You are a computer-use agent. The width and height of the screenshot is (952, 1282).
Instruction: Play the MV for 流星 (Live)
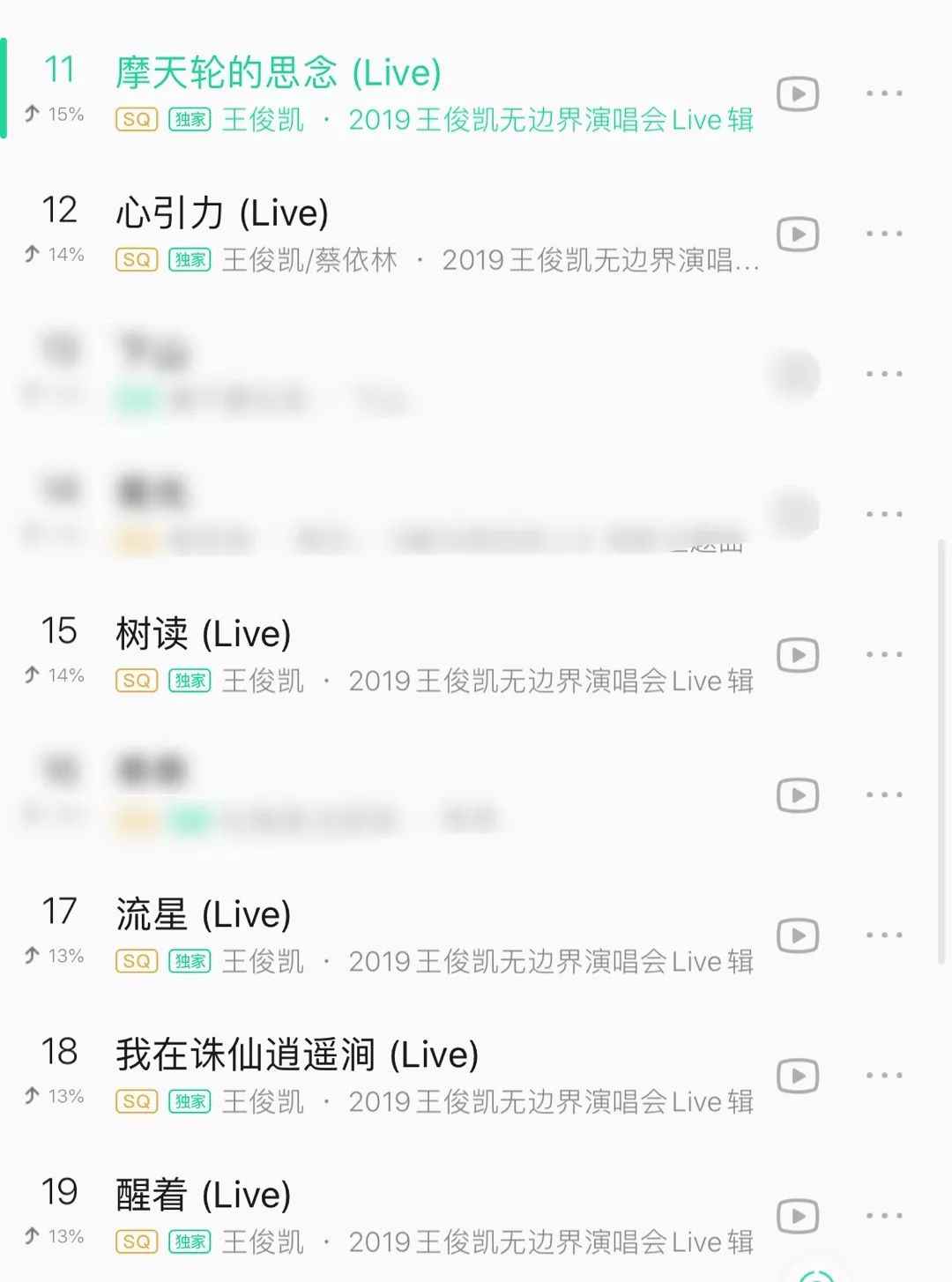tap(798, 935)
